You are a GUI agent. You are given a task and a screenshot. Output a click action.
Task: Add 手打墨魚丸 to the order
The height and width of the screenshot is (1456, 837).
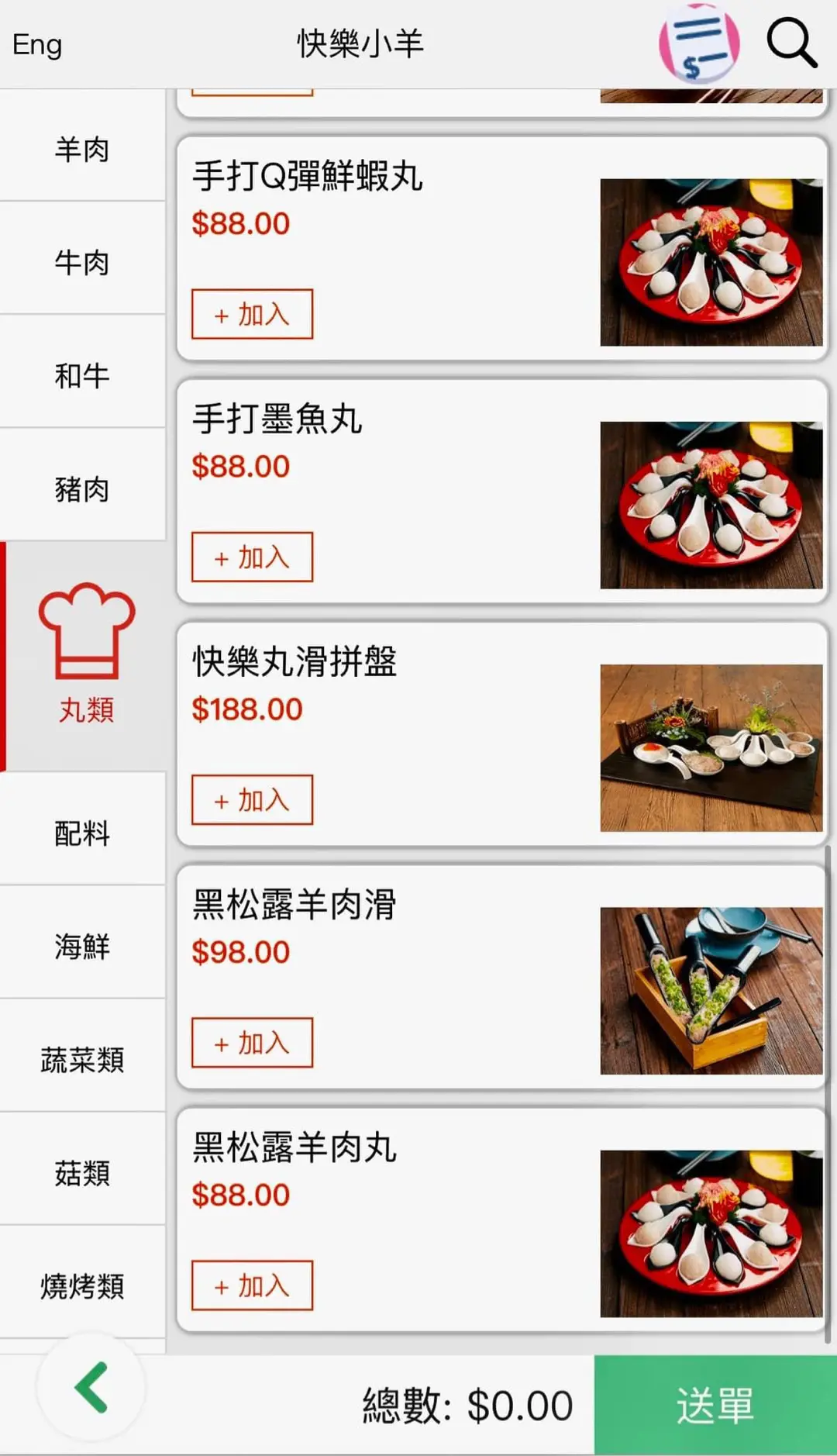pyautogui.click(x=252, y=557)
